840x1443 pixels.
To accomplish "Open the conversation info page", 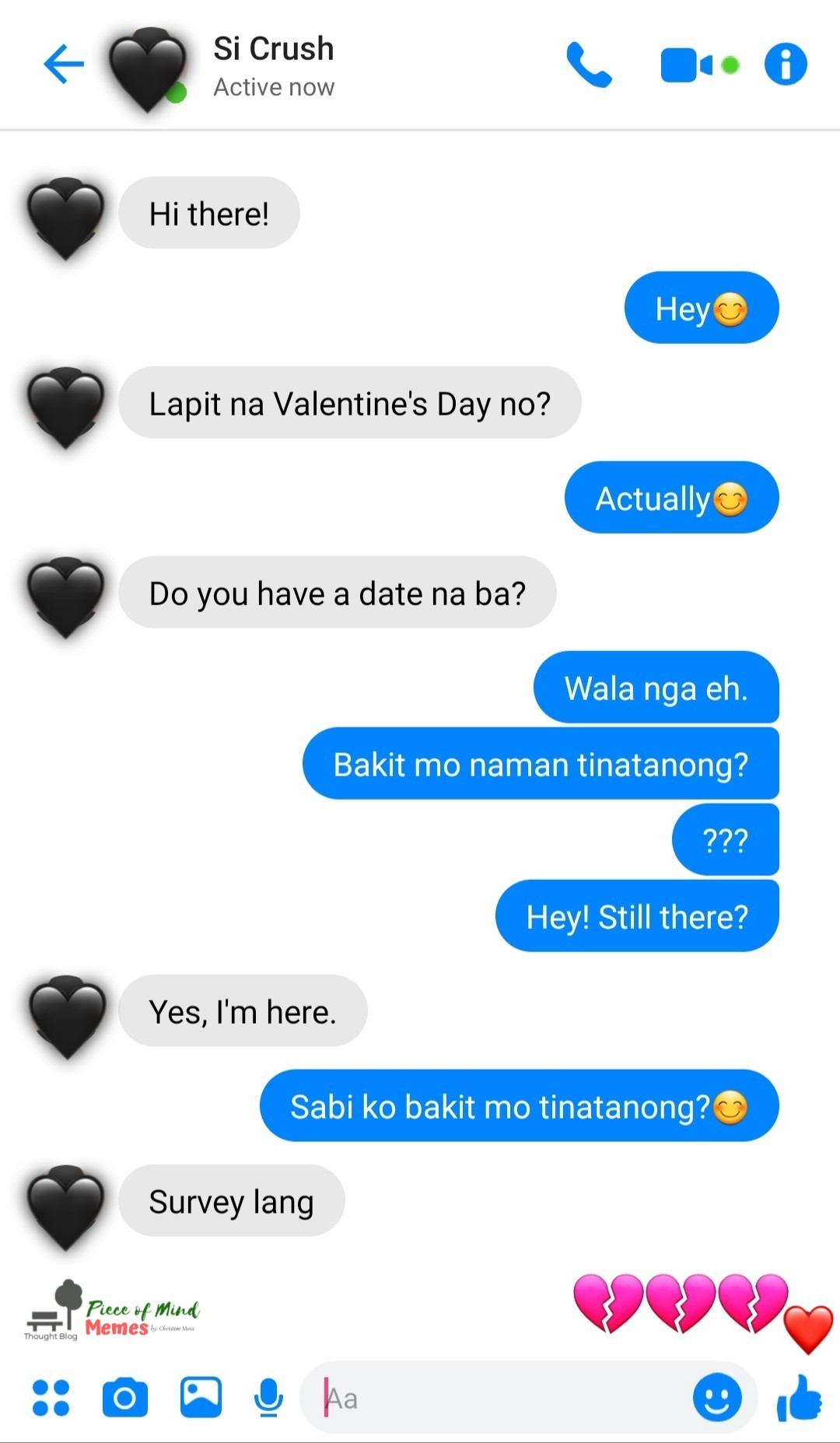I will pyautogui.click(x=786, y=65).
